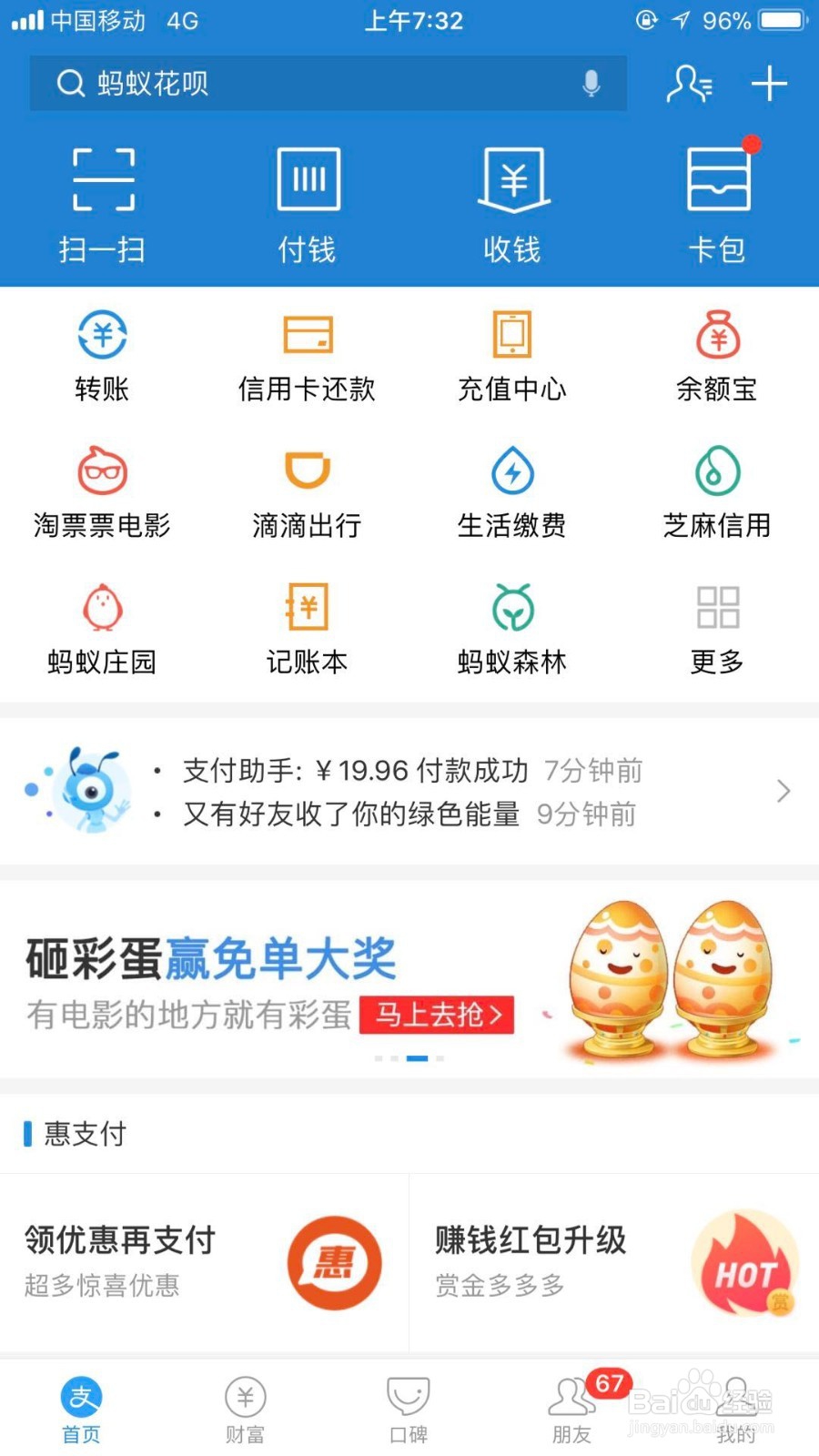The width and height of the screenshot is (819, 1456).
Task: Tap the voice search microphone icon
Action: (x=592, y=84)
